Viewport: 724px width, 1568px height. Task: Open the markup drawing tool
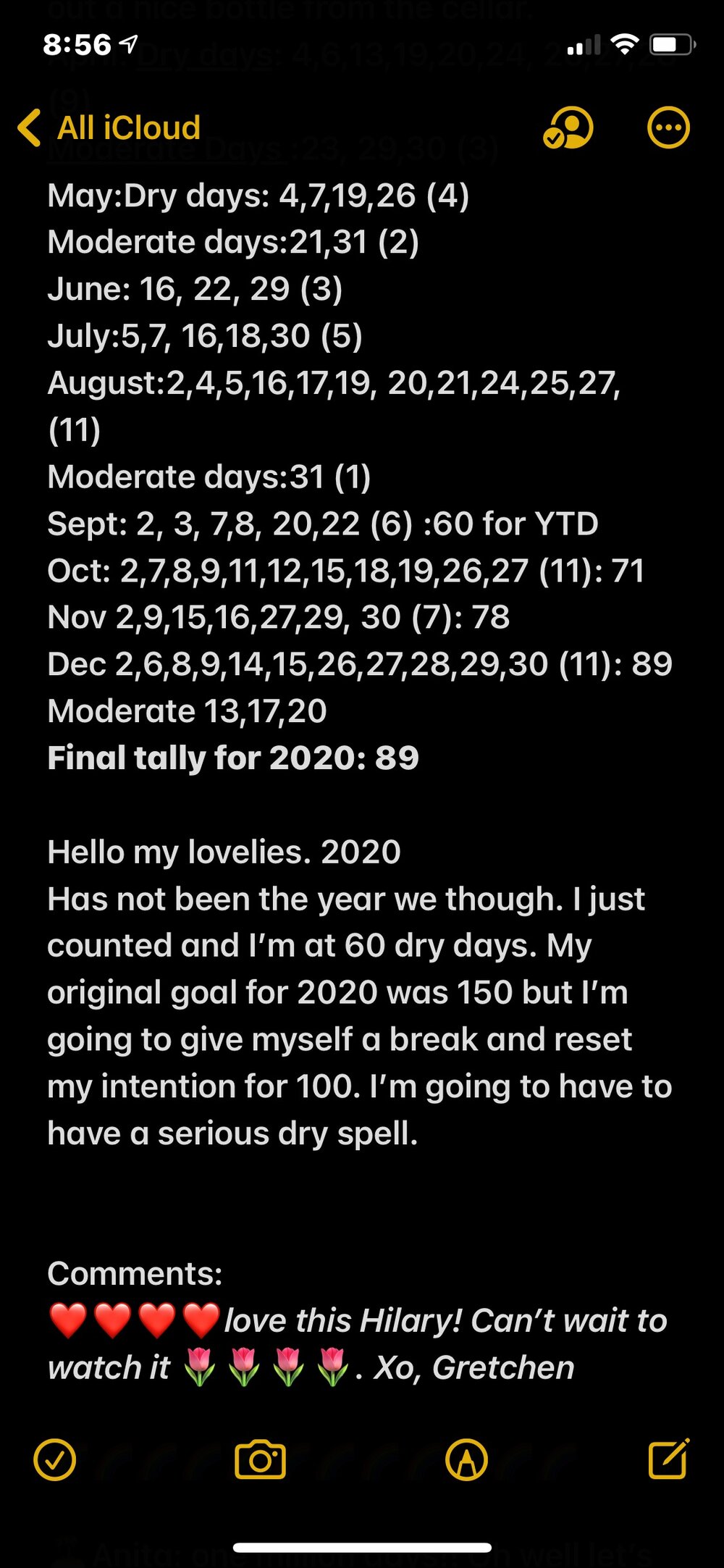click(466, 1459)
